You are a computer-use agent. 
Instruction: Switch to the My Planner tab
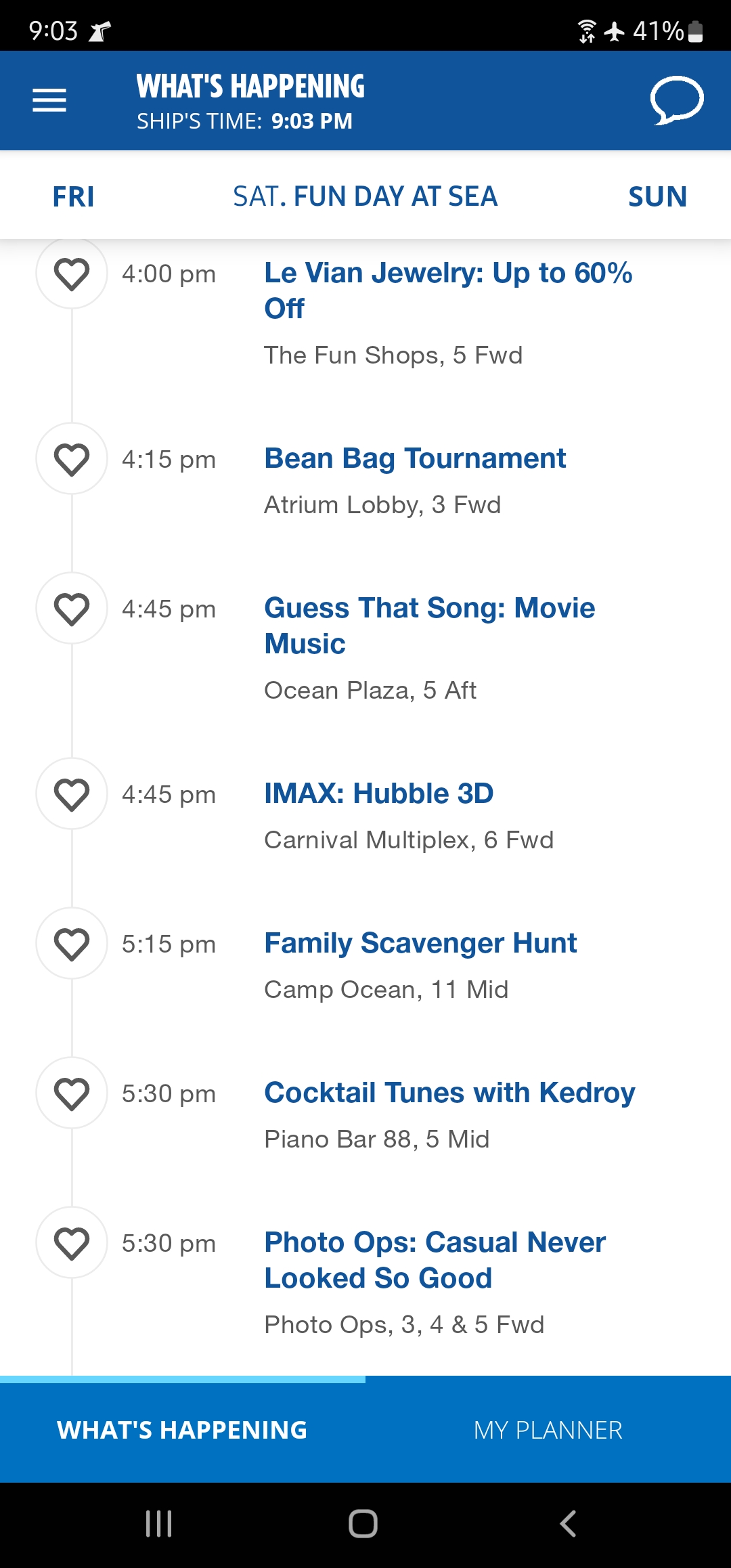[548, 1430]
